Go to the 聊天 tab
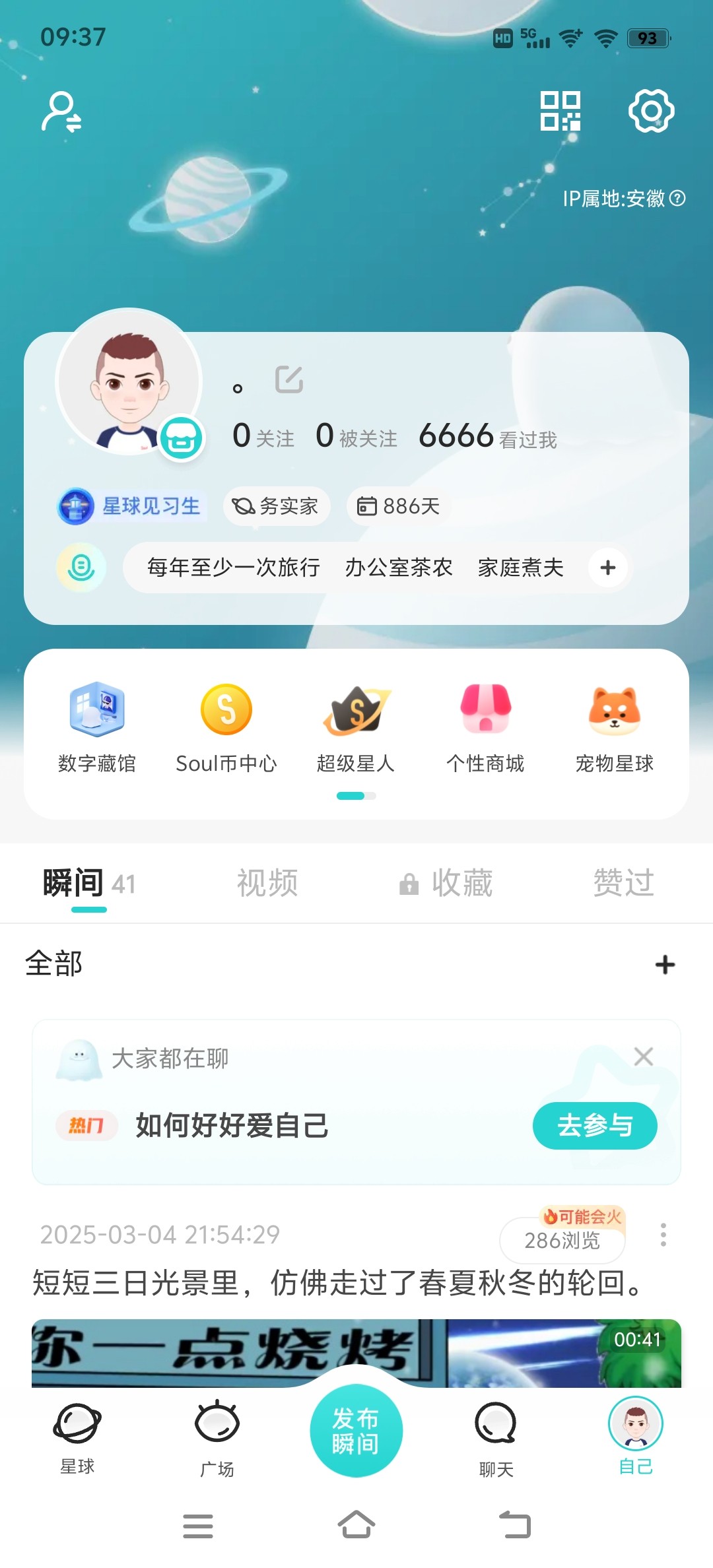 coord(496,1438)
